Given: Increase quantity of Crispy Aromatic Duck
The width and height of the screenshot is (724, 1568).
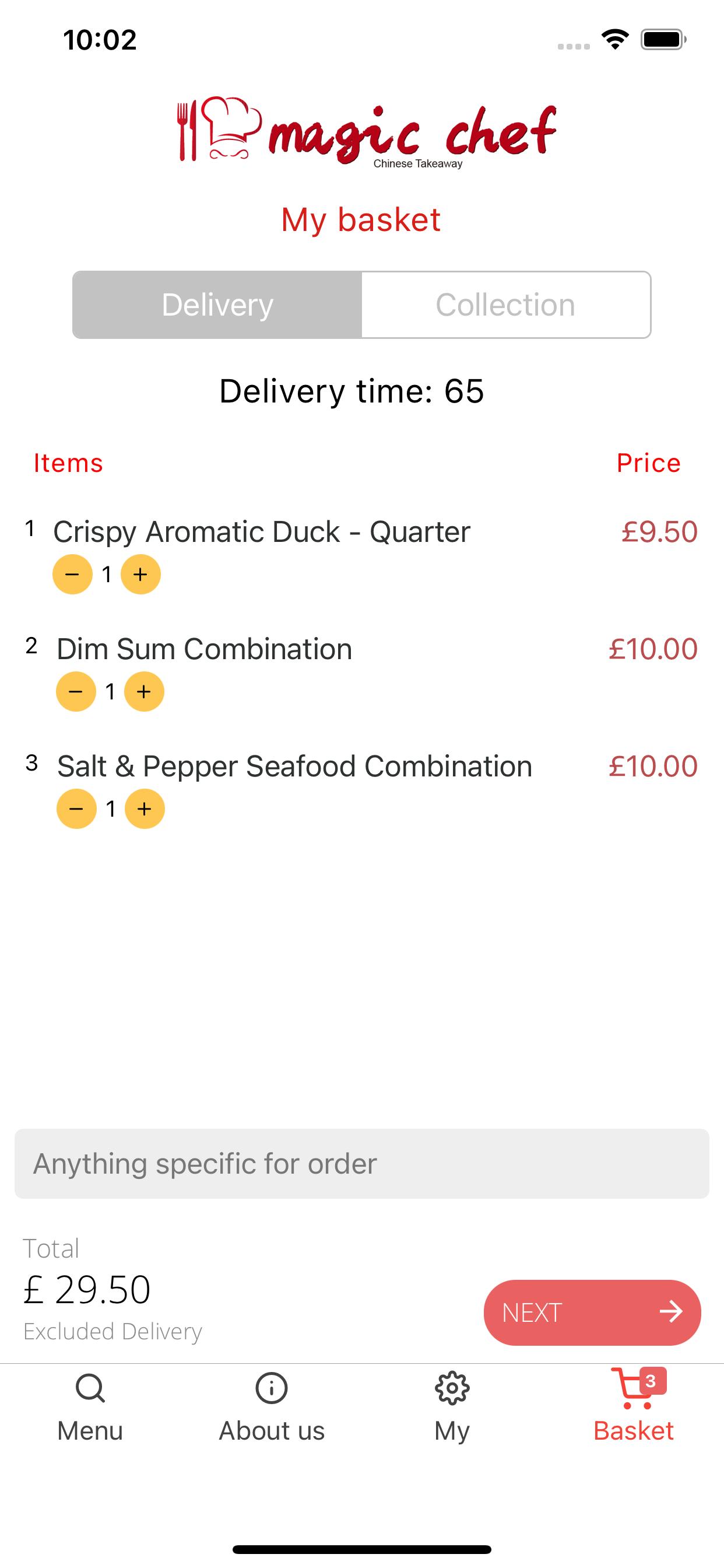Looking at the screenshot, I should [140, 574].
